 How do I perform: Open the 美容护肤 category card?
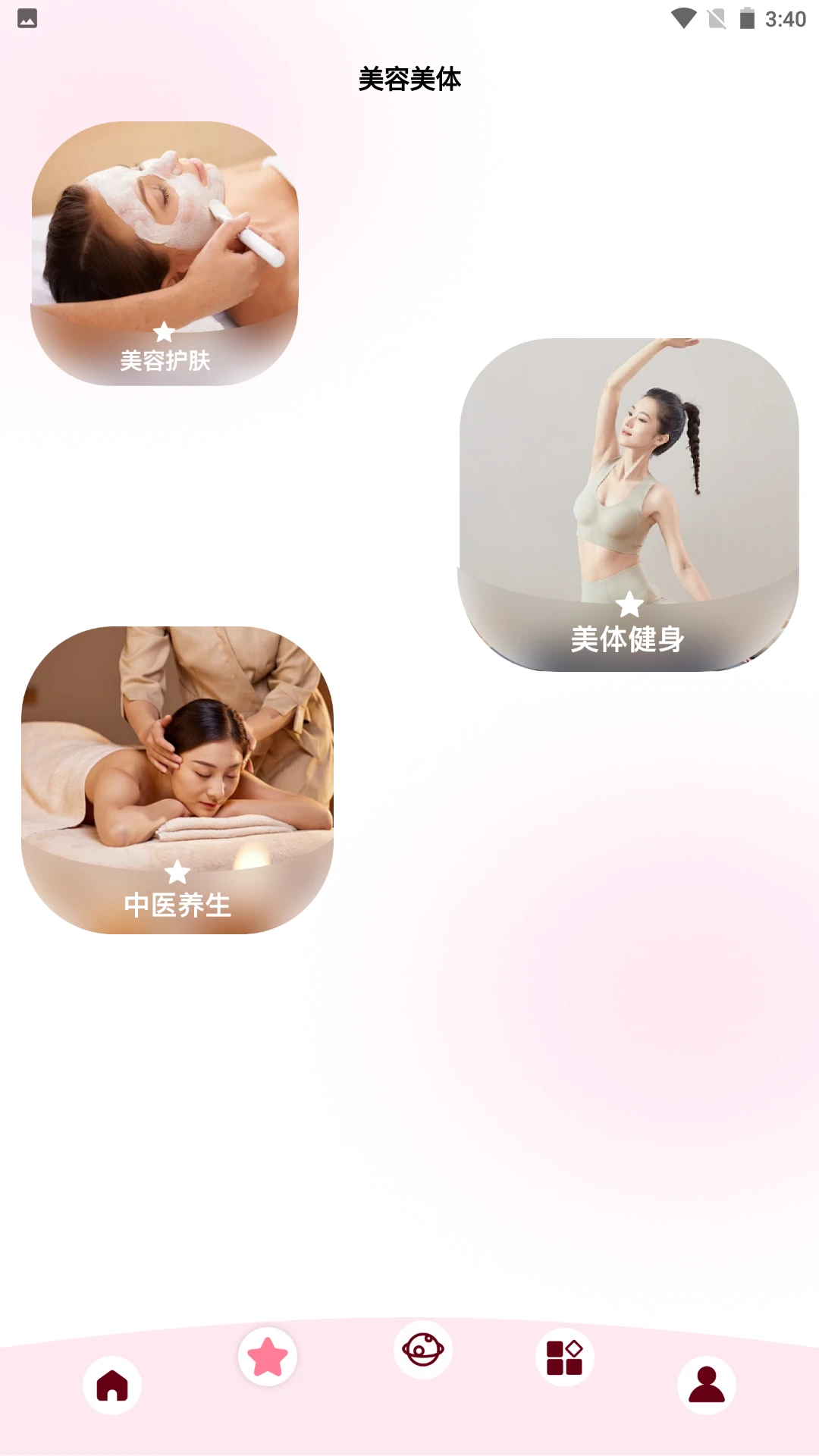coord(165,254)
